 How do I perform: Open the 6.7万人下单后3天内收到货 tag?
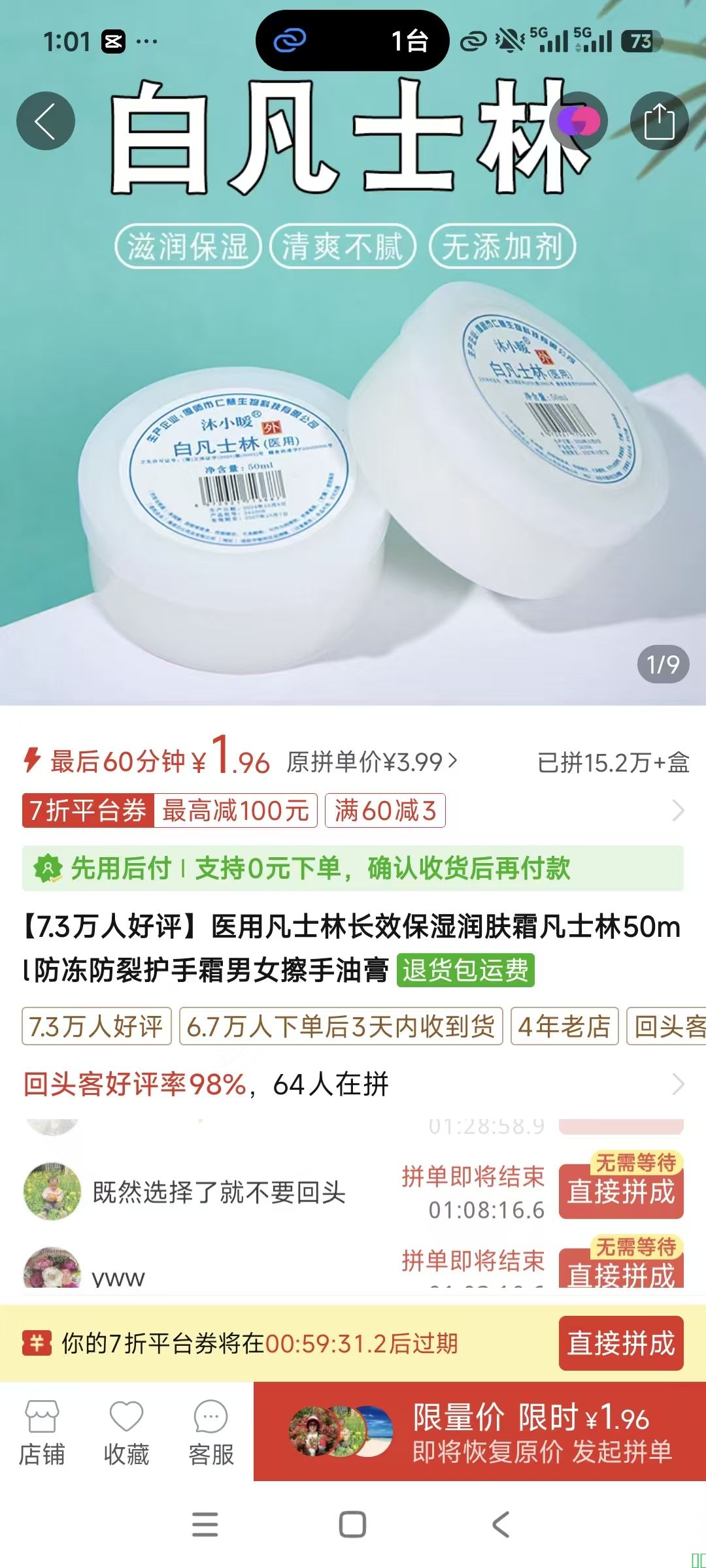[341, 1026]
